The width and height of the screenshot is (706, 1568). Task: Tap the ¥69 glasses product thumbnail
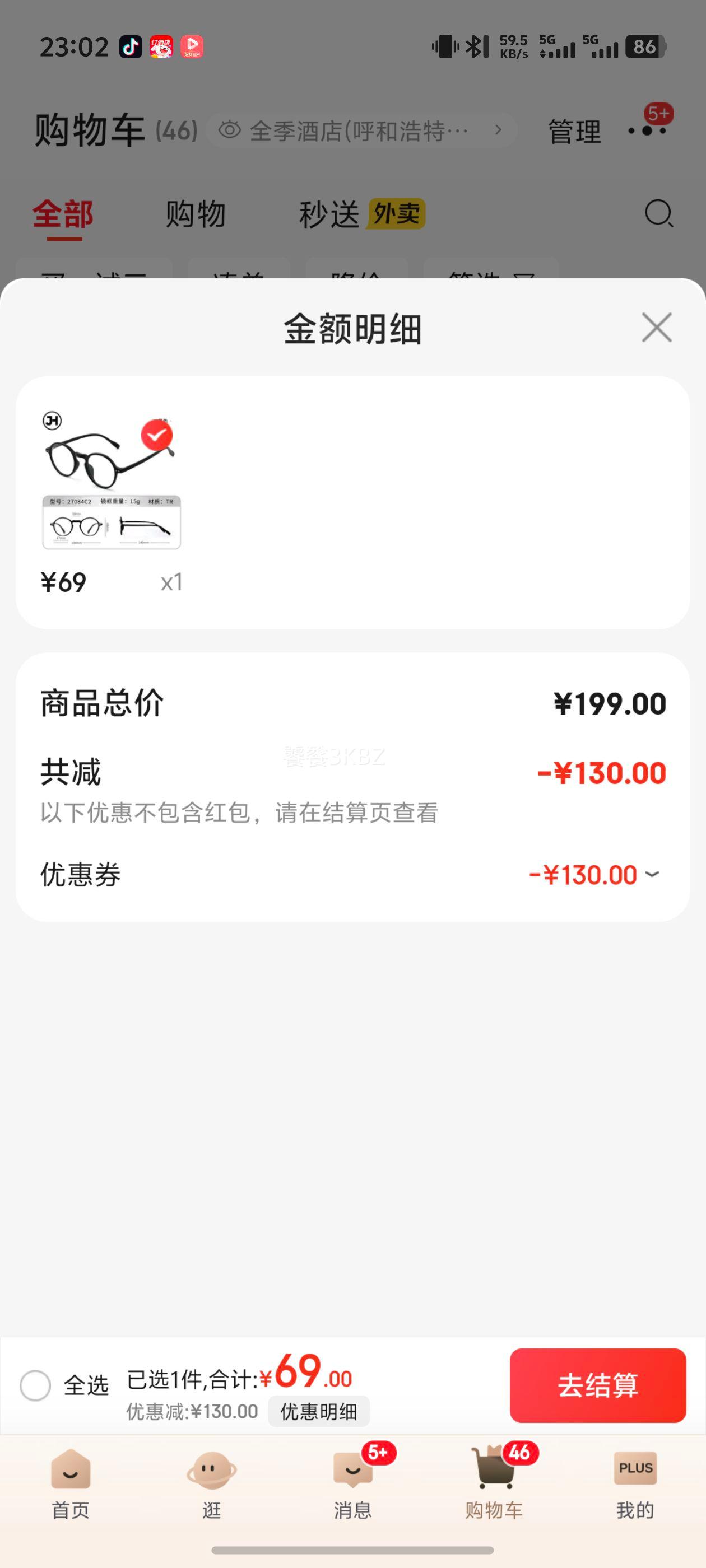pos(112,484)
